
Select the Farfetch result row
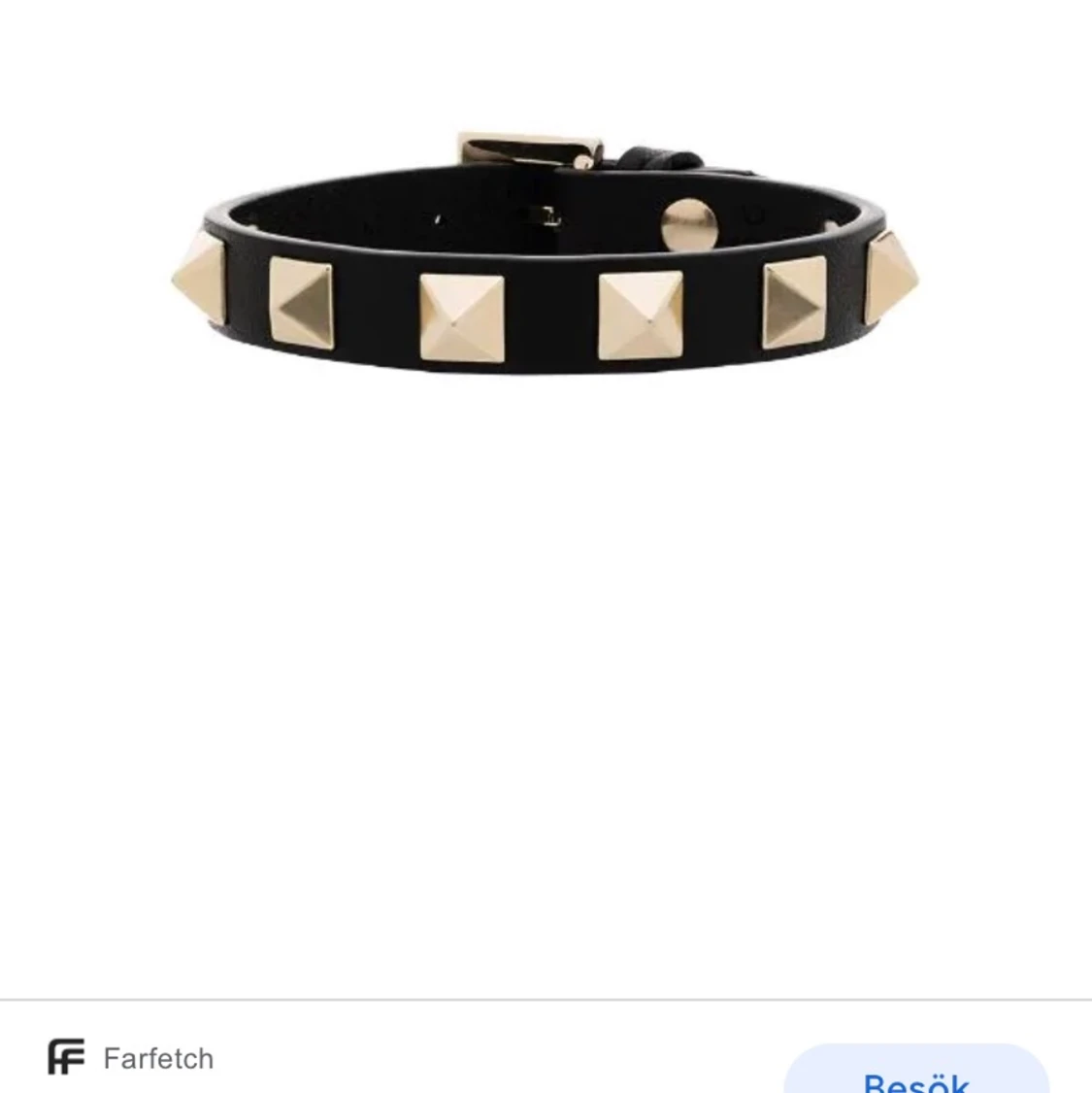click(x=388, y=1060)
